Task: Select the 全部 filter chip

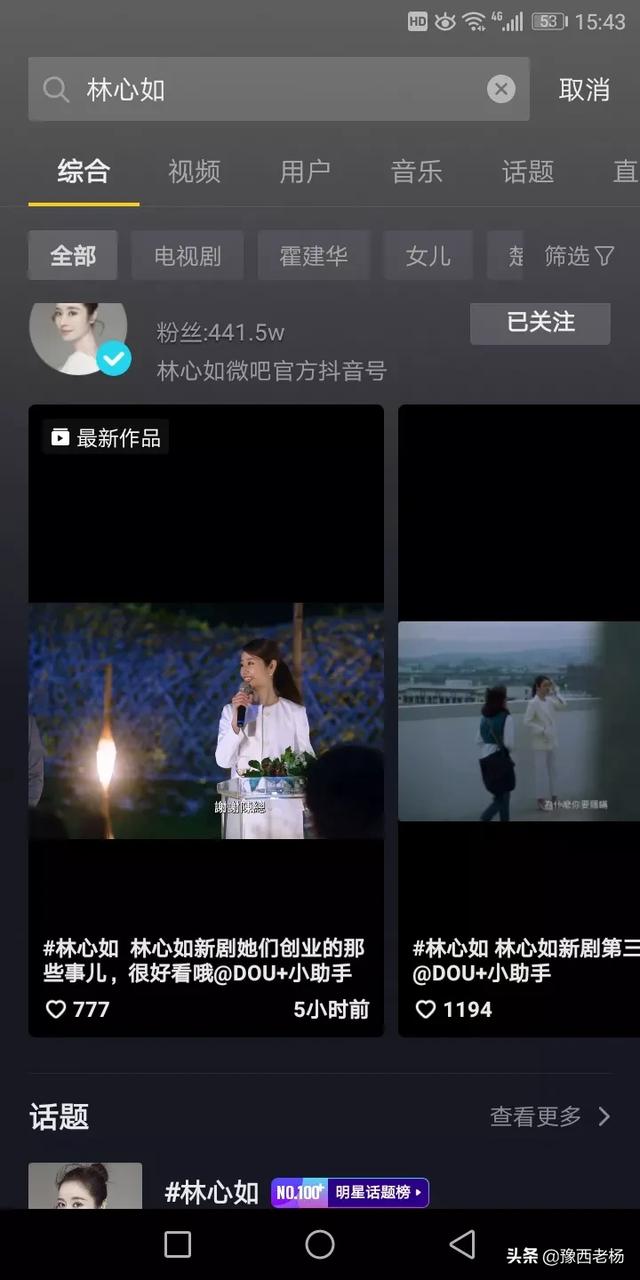Action: [73, 256]
